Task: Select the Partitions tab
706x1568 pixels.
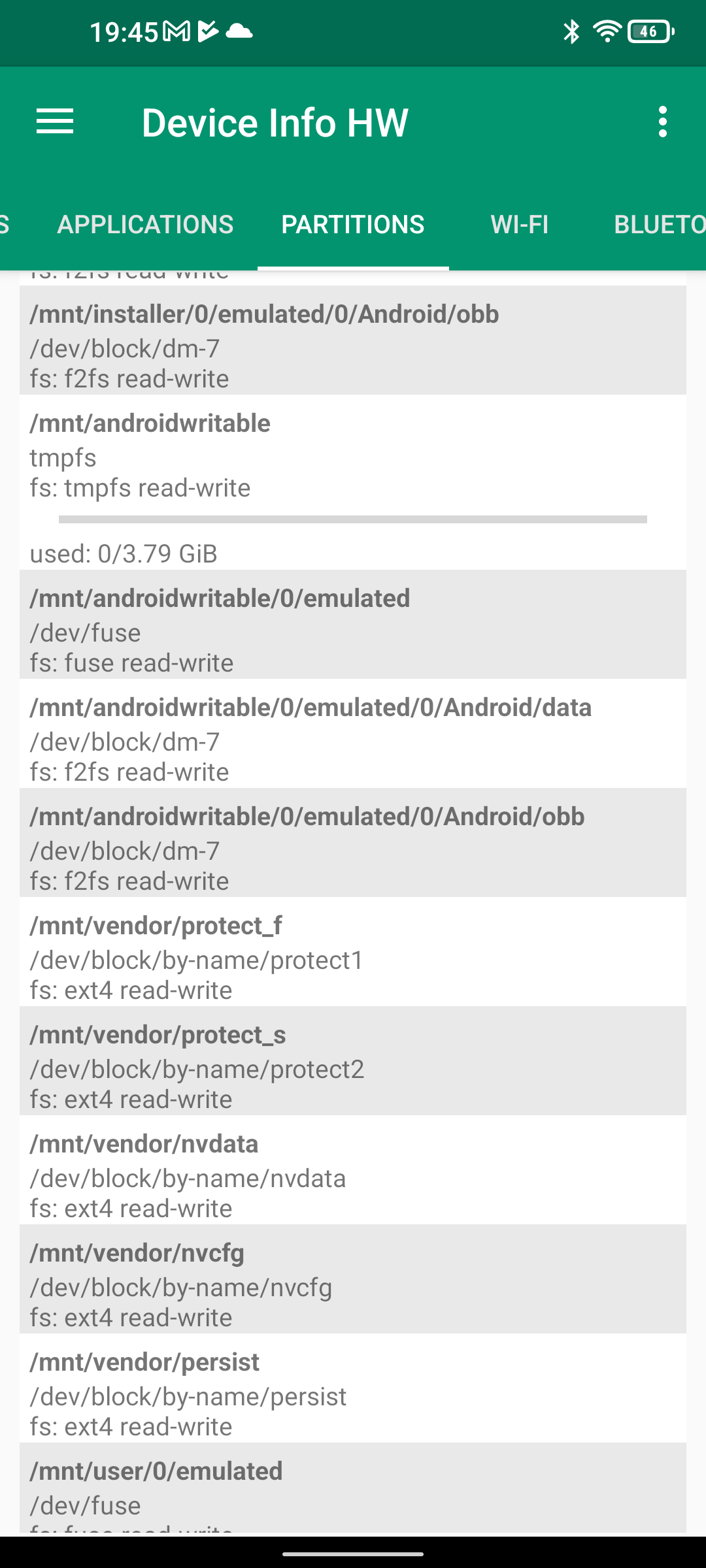Action: point(353,225)
